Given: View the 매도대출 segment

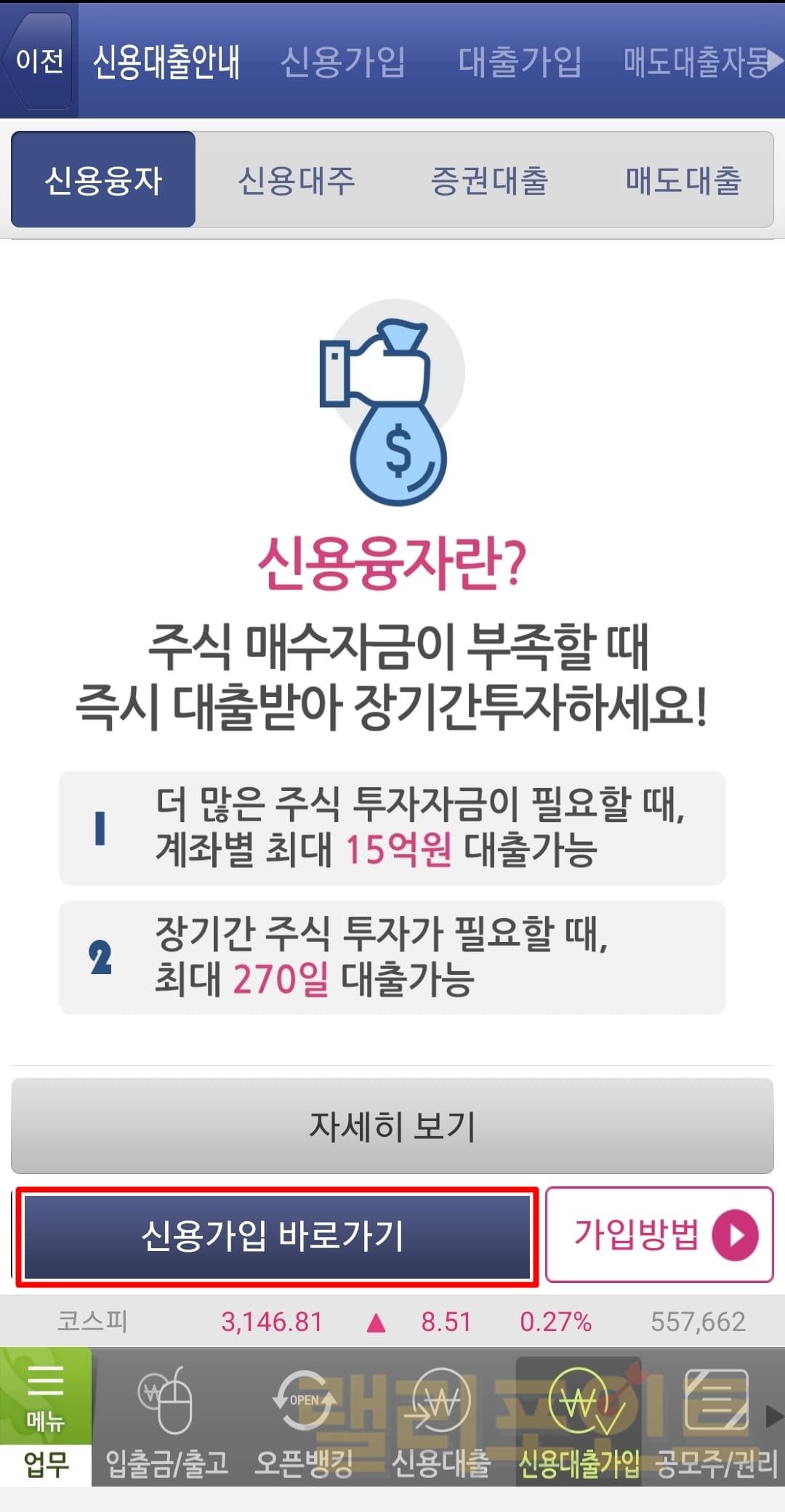Looking at the screenshot, I should click(x=683, y=180).
